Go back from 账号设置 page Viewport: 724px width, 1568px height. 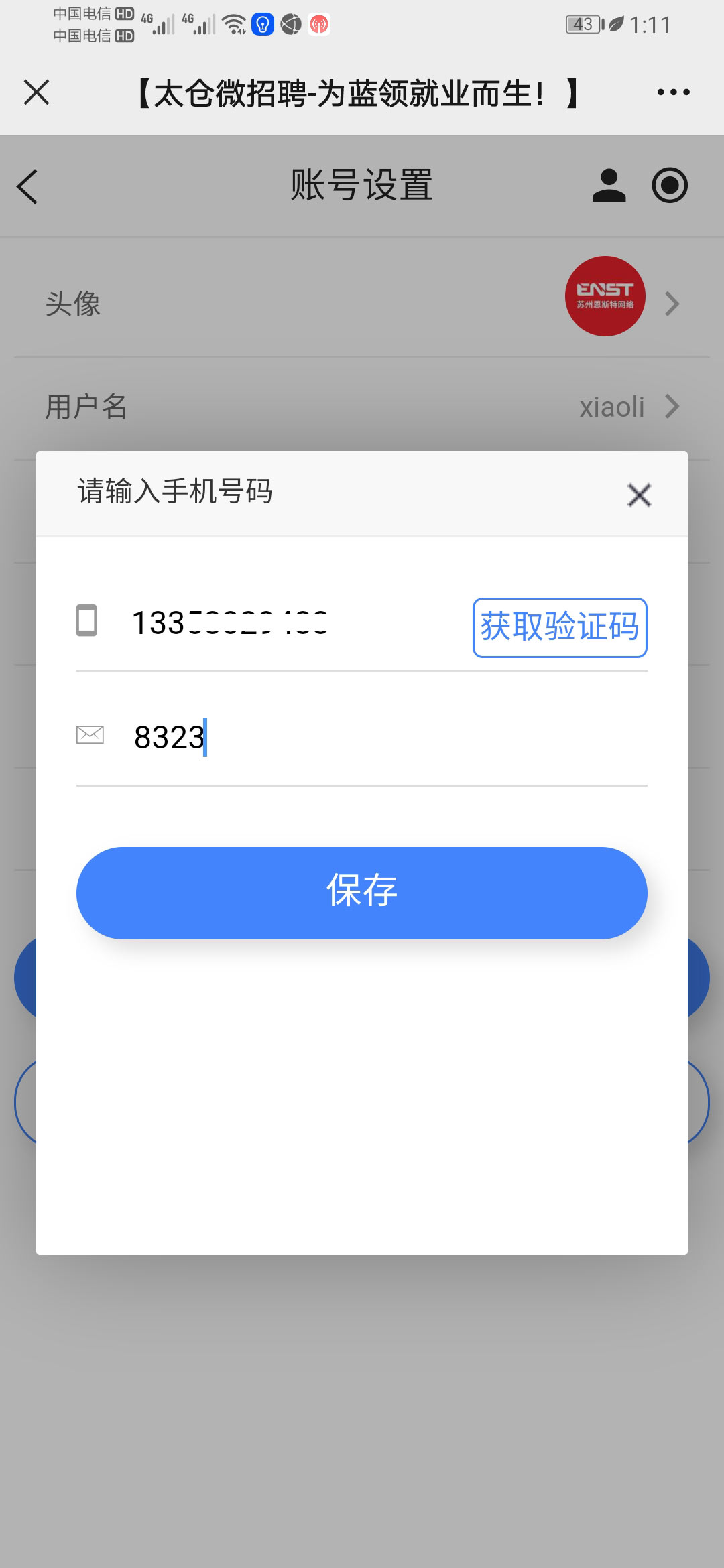27,186
